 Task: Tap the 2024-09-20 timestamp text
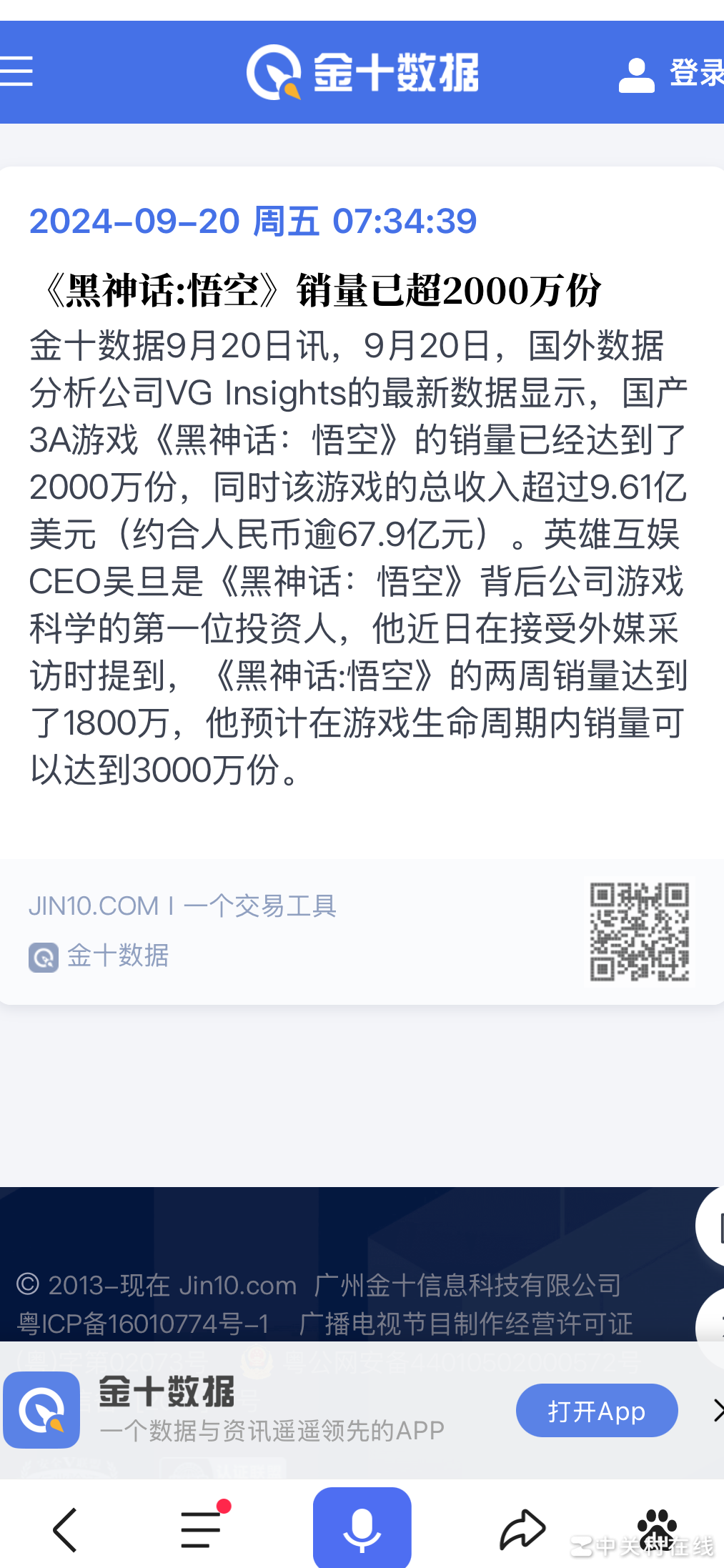[254, 220]
